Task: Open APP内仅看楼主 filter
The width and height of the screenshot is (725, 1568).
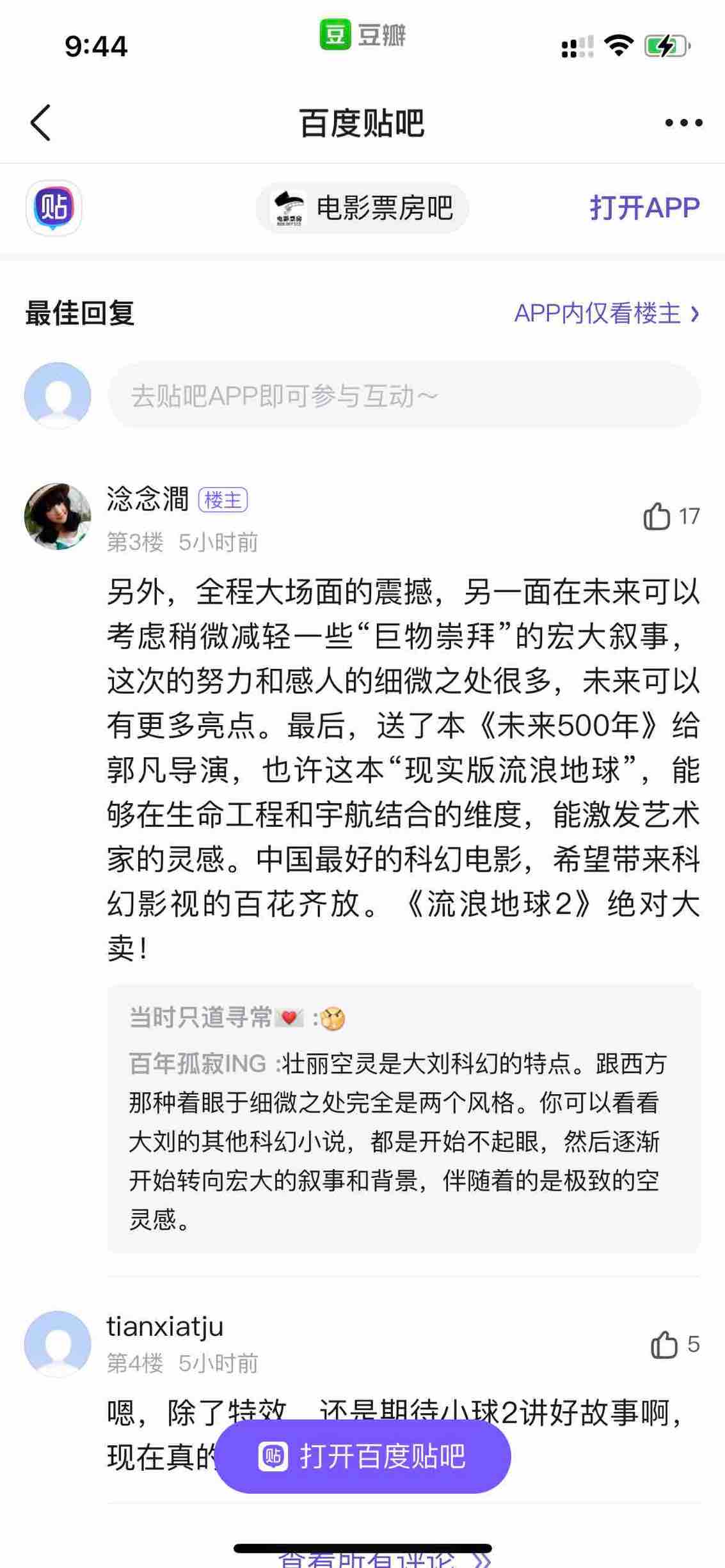Action: (x=606, y=313)
